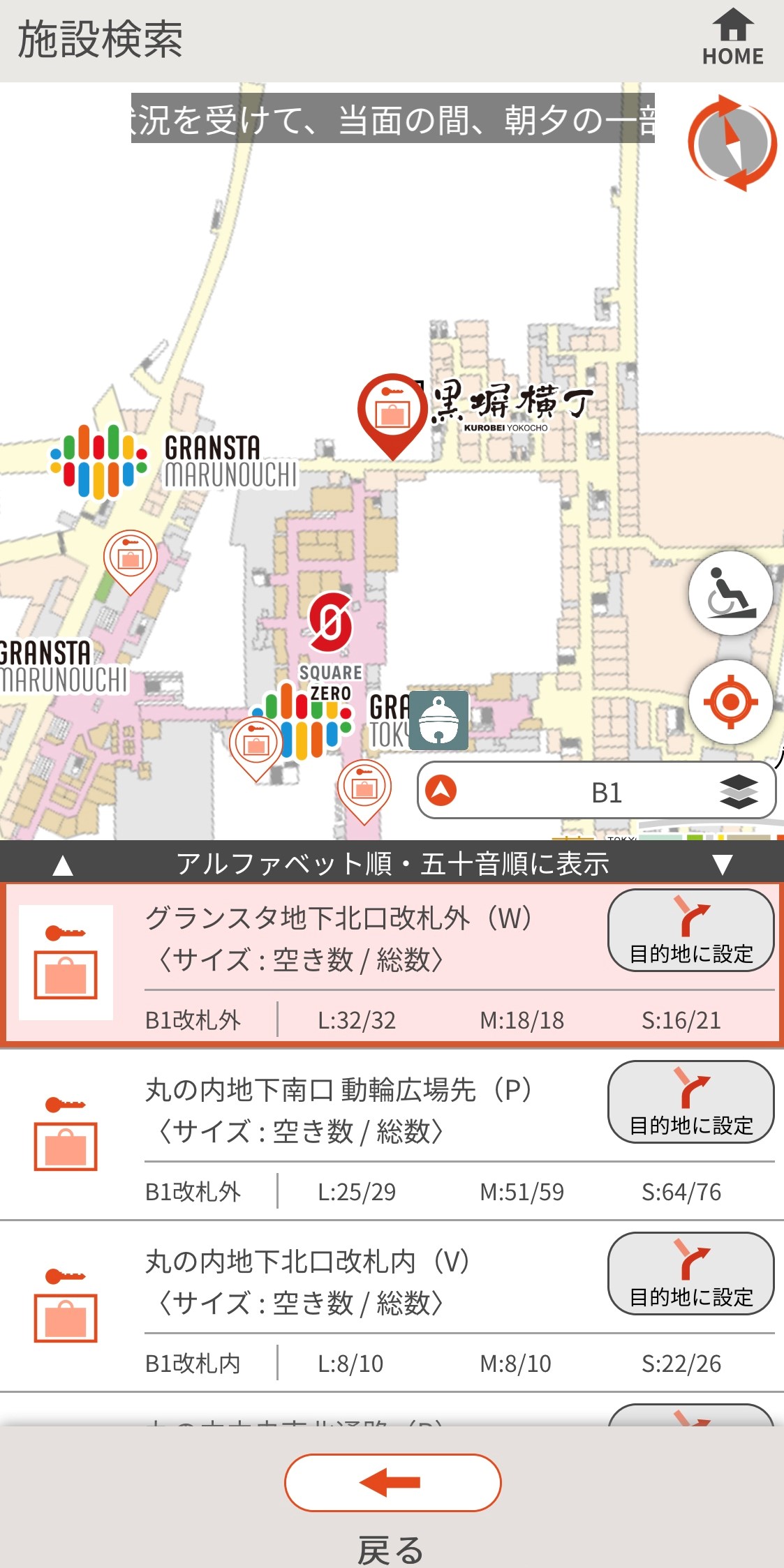Tap the locker pin near the GRANSTA MARUNOUCHI logo
The height and width of the screenshot is (1568, 784).
130,560
